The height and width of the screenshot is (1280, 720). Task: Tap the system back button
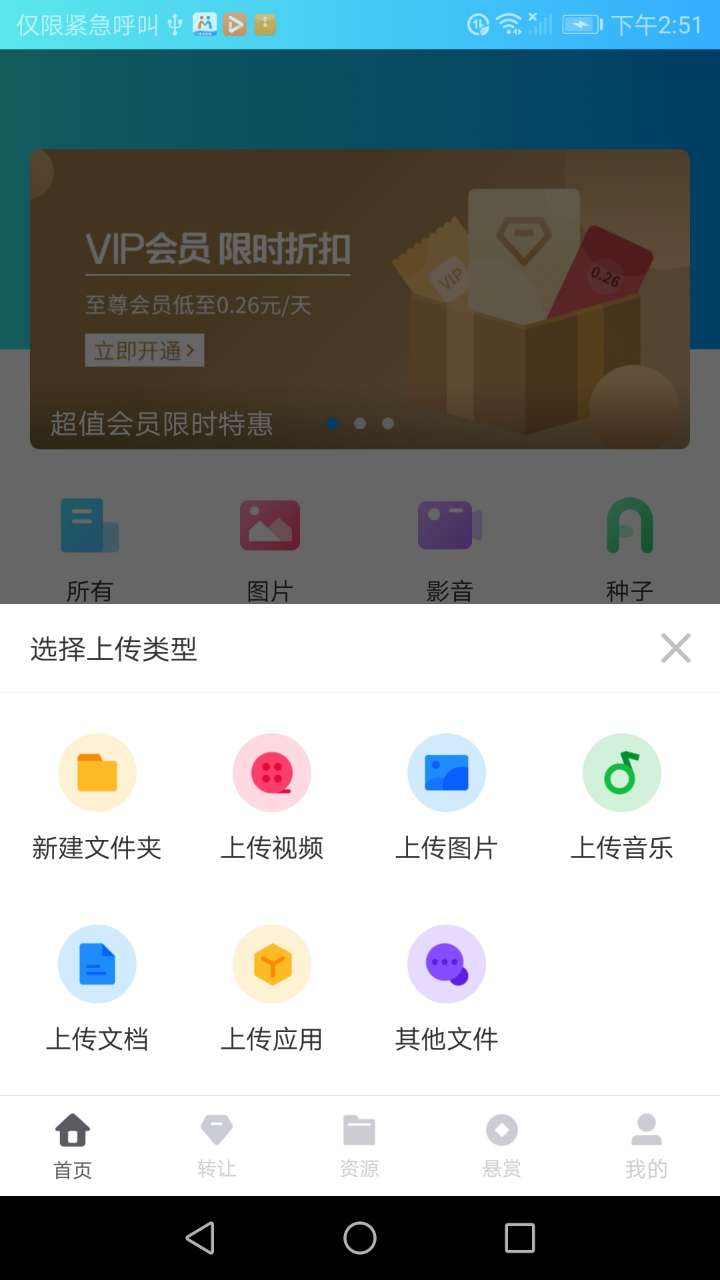200,1238
